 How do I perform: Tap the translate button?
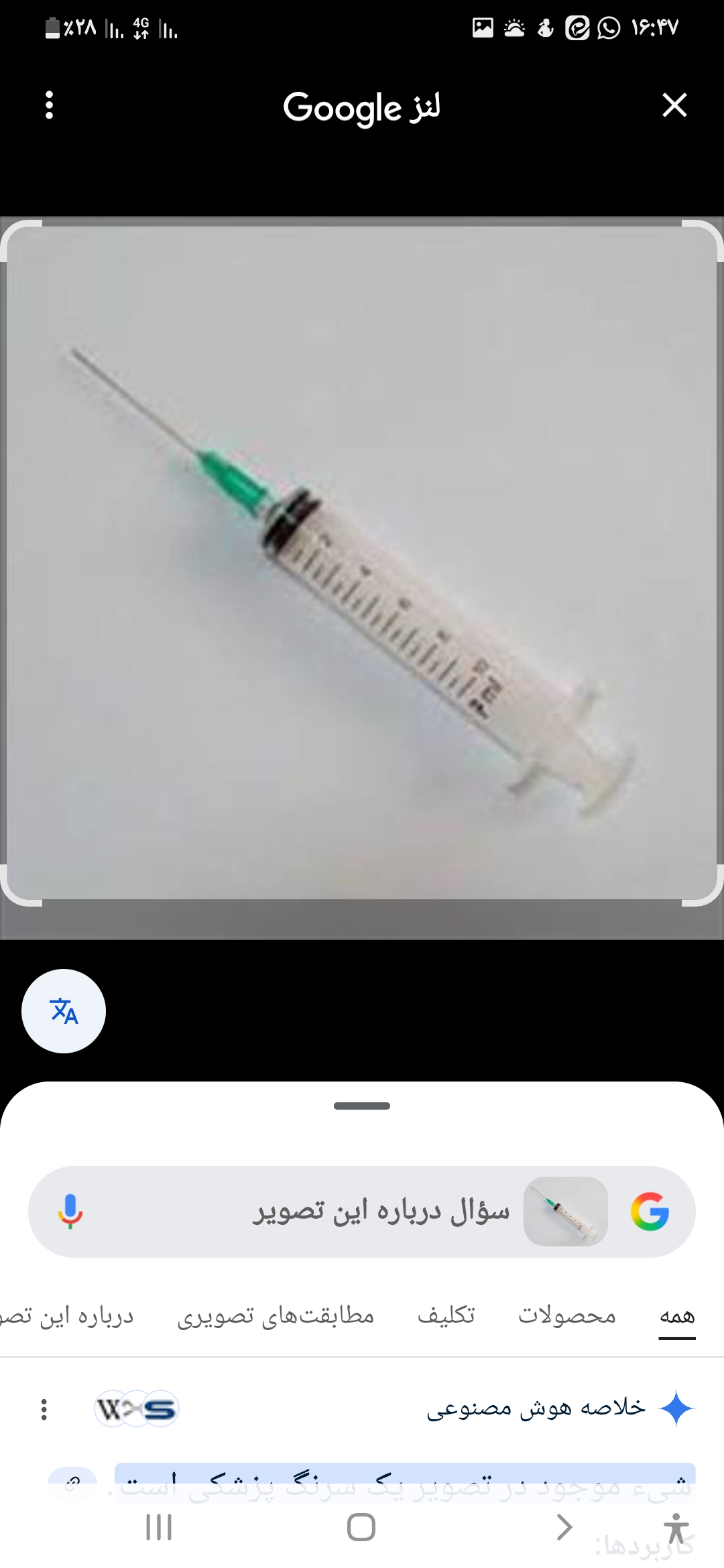tap(64, 1011)
